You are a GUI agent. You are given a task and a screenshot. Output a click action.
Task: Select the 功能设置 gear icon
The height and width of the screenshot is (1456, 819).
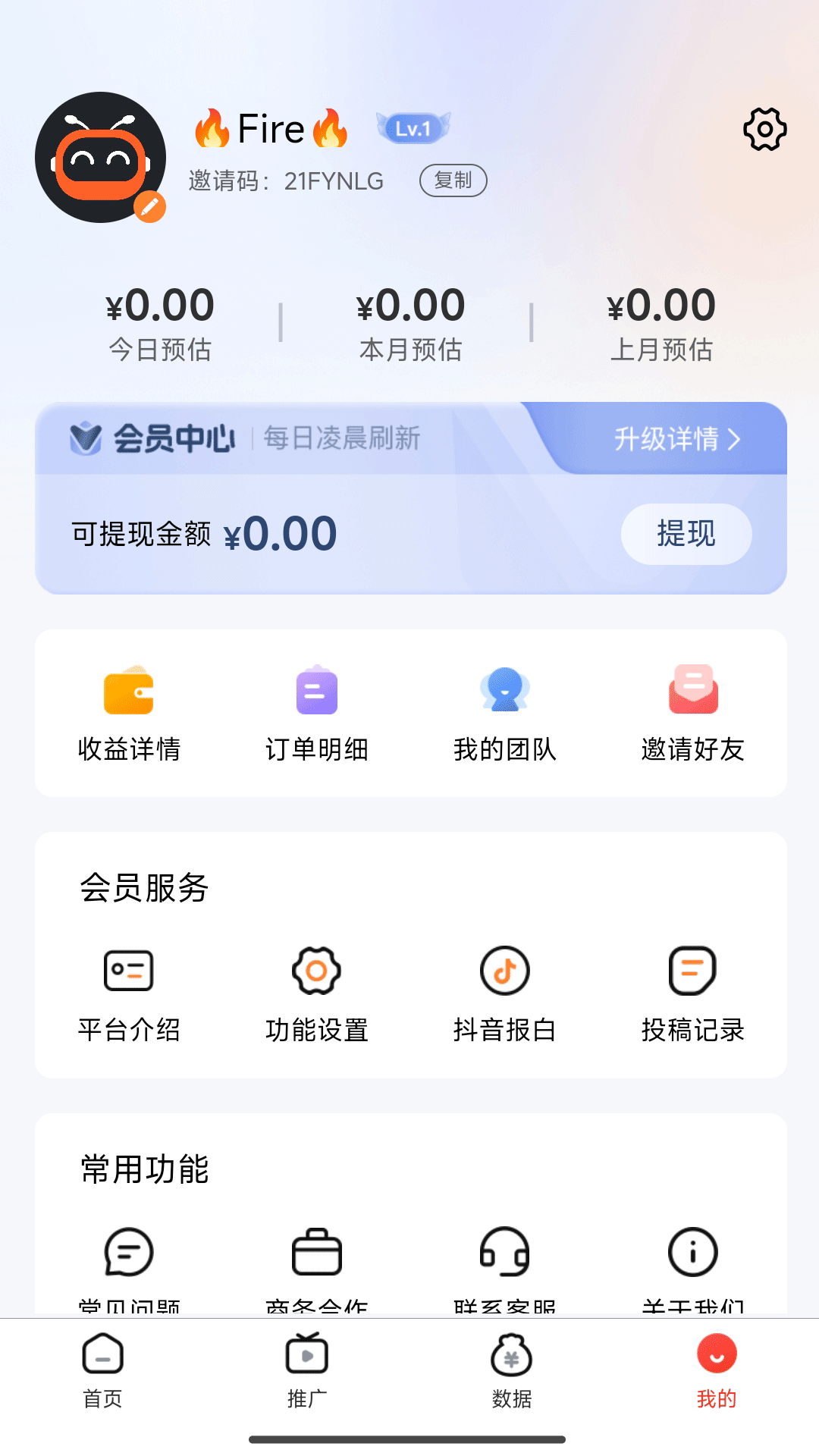coord(317,972)
